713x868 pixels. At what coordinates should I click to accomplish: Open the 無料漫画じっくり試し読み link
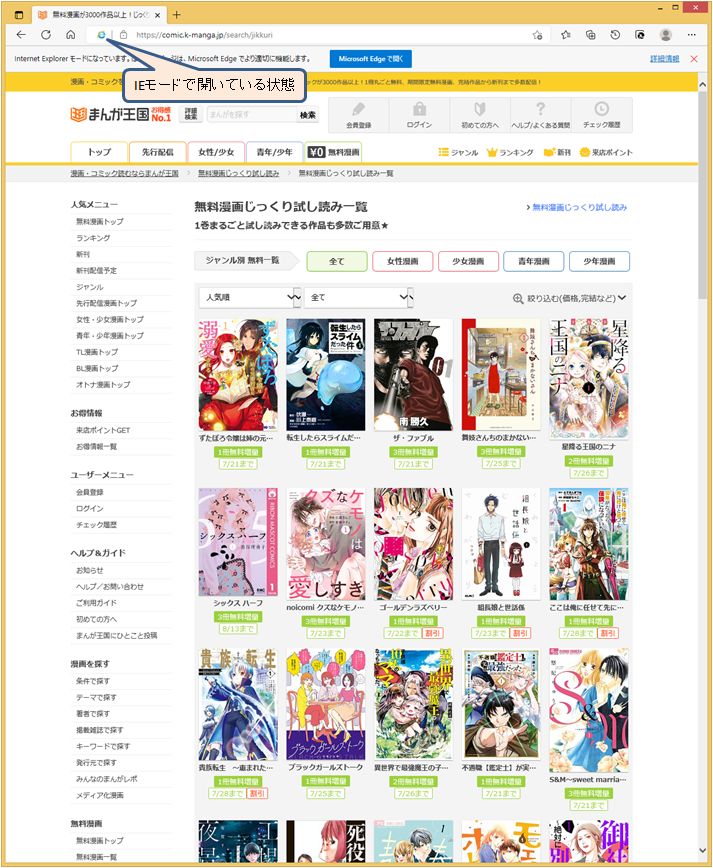click(x=579, y=207)
